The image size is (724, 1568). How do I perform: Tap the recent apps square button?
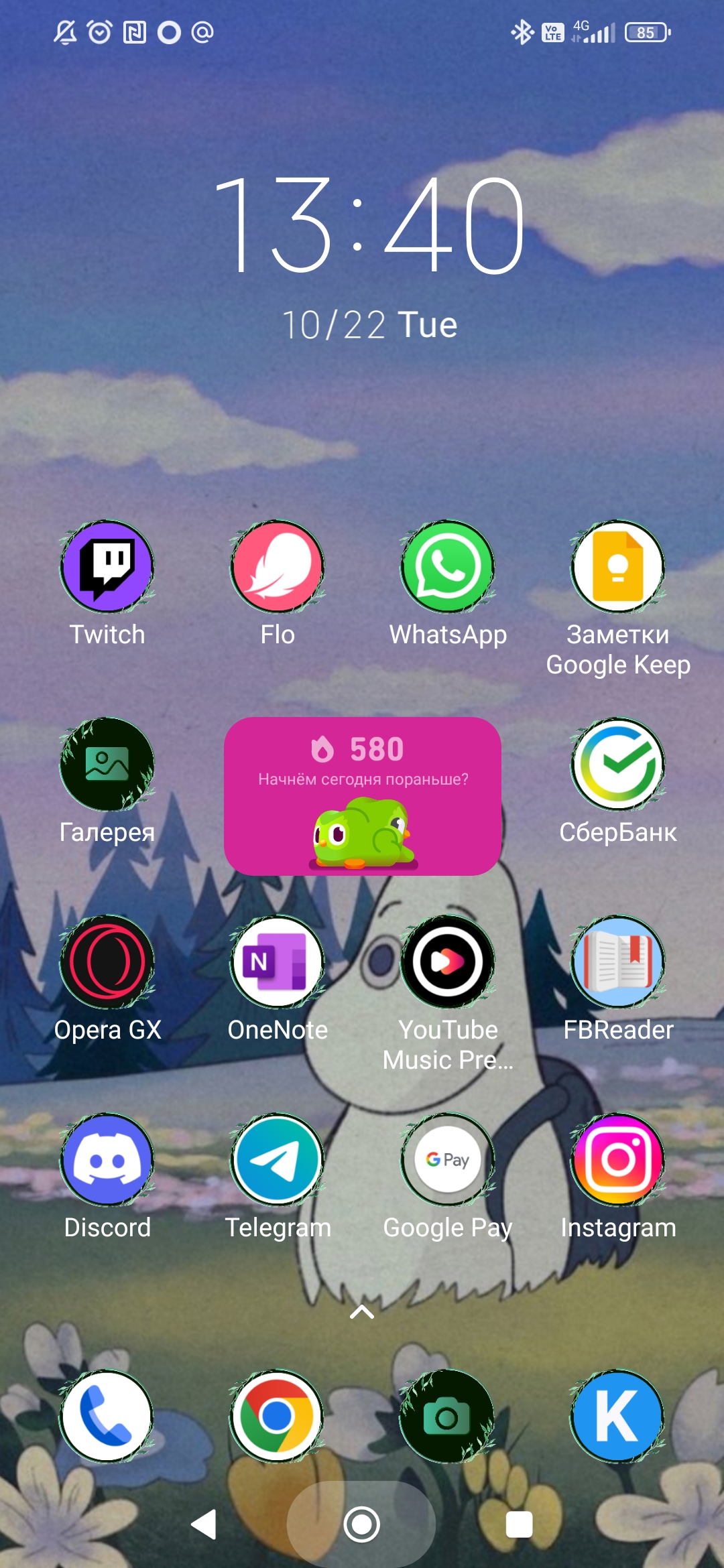coord(519,1524)
